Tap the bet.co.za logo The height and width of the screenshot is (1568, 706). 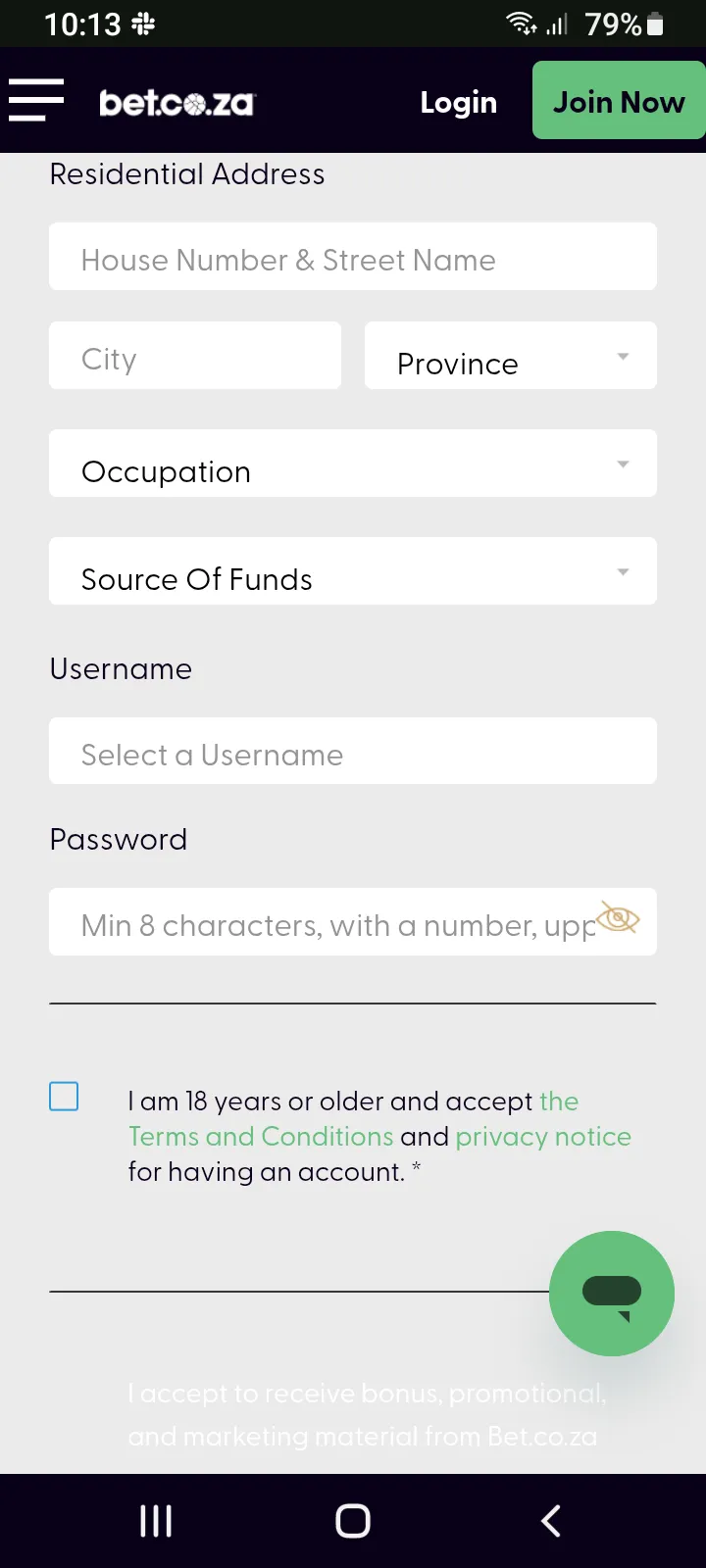(176, 102)
